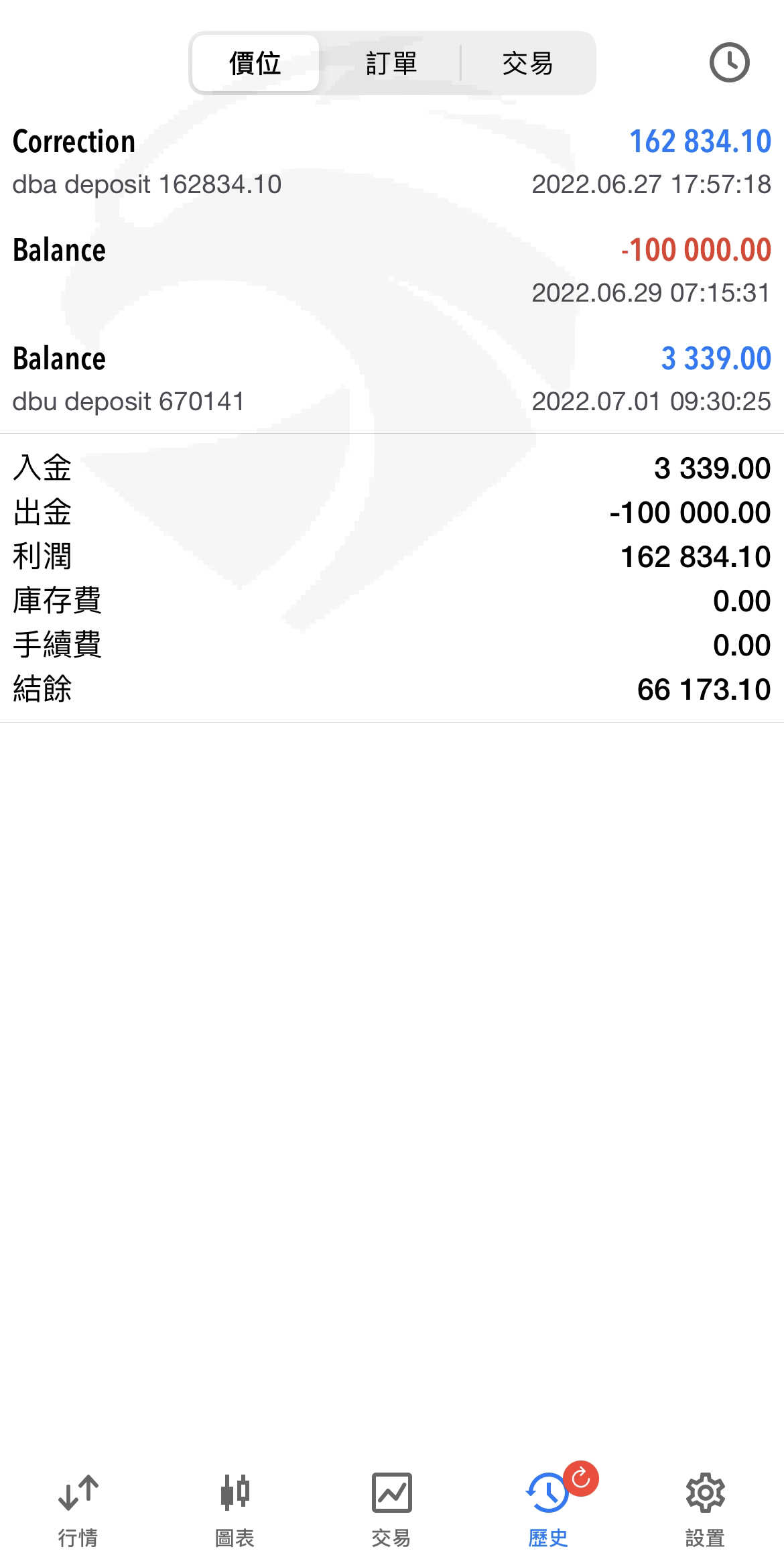Screen dimensions: 784x1553
Task: Open the 設置 tab
Action: coord(706,1509)
